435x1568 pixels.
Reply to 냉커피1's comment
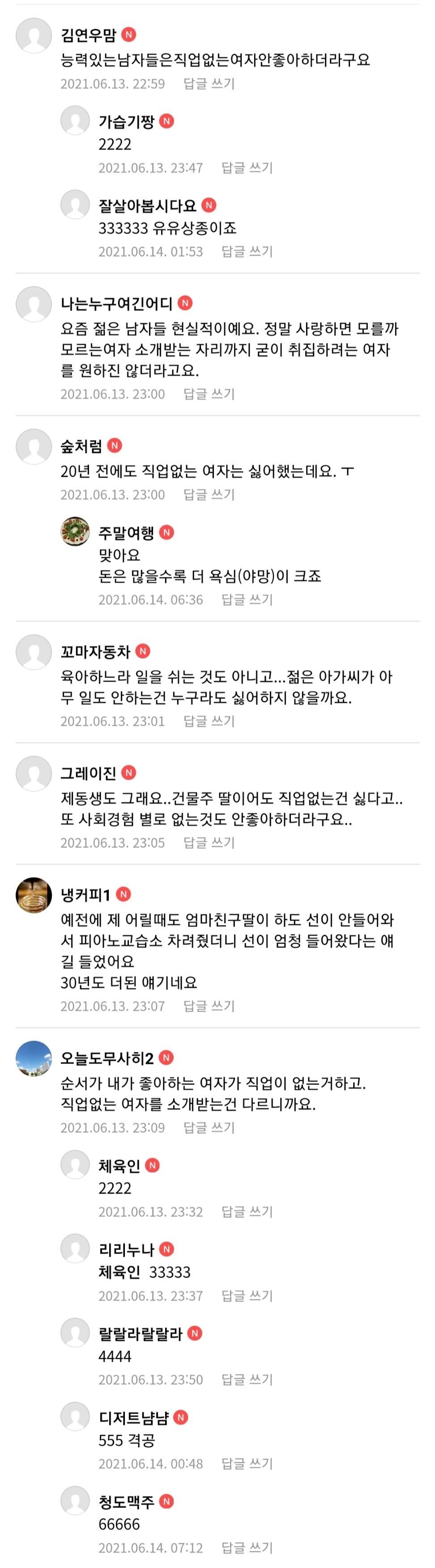coord(209,1005)
